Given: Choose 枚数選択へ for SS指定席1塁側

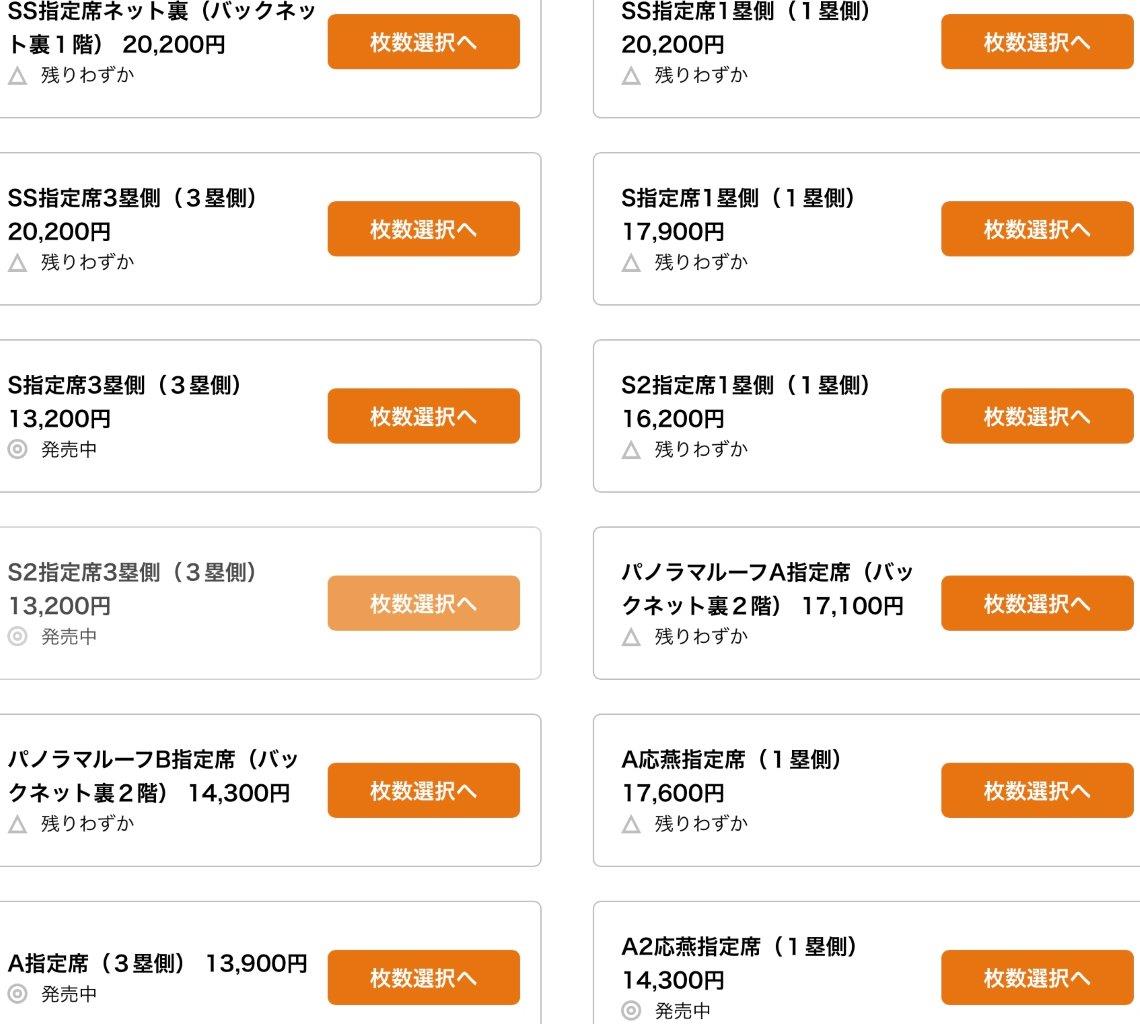Looking at the screenshot, I should [x=1036, y=42].
